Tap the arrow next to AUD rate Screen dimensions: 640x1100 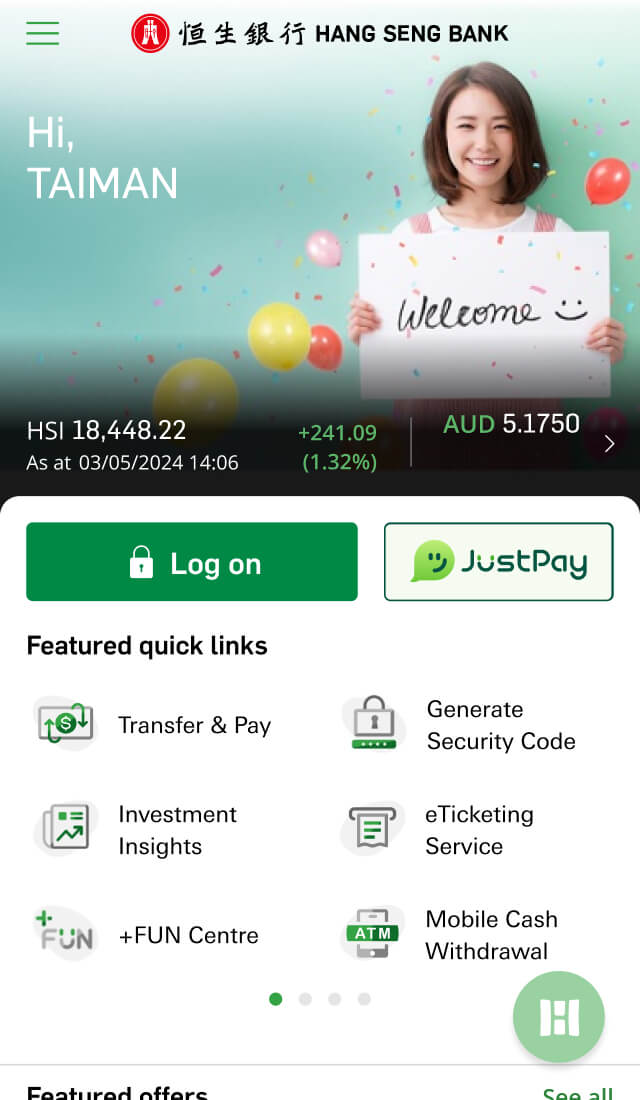[x=609, y=443]
